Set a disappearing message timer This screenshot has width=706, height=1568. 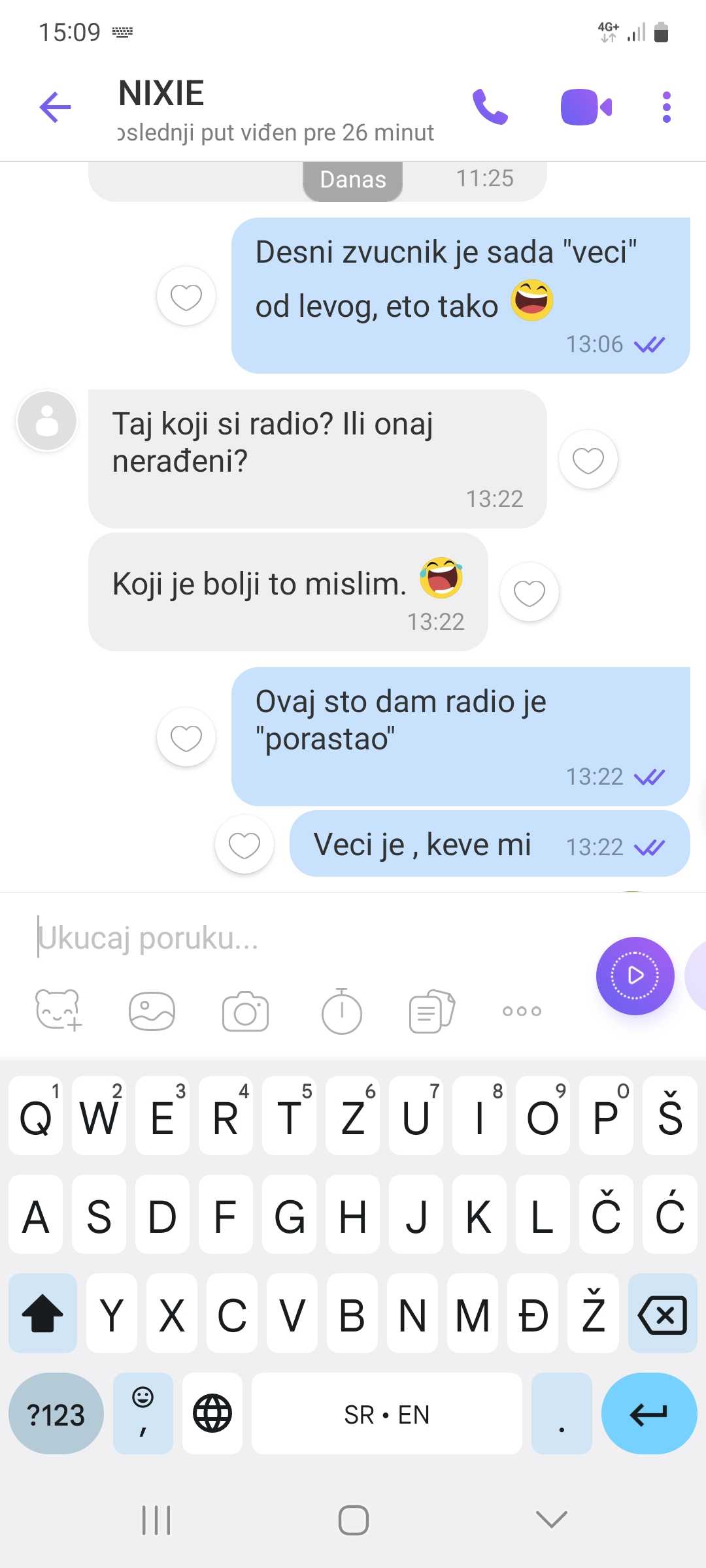341,1011
